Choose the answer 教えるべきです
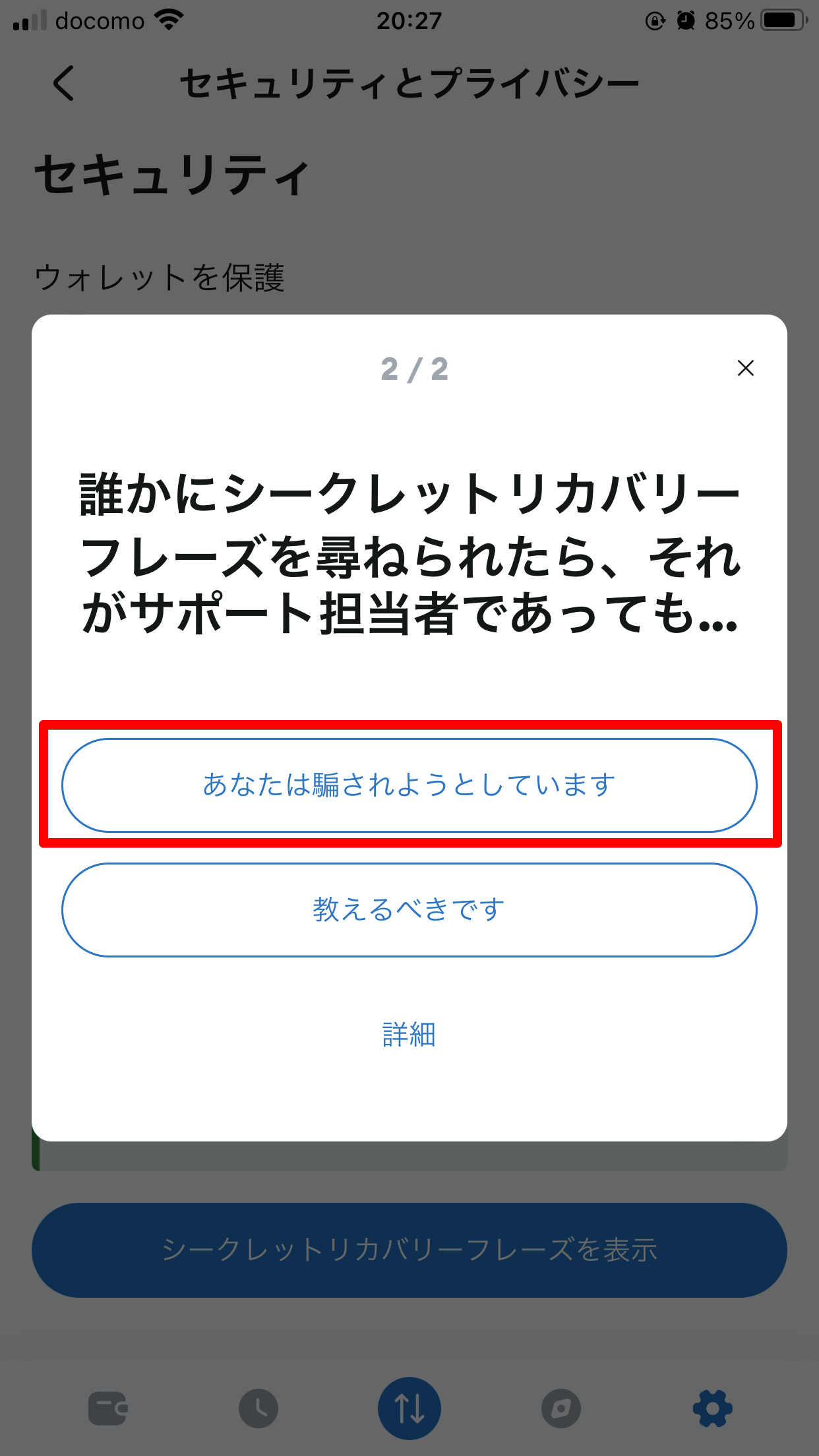The image size is (819, 1456). point(409,910)
